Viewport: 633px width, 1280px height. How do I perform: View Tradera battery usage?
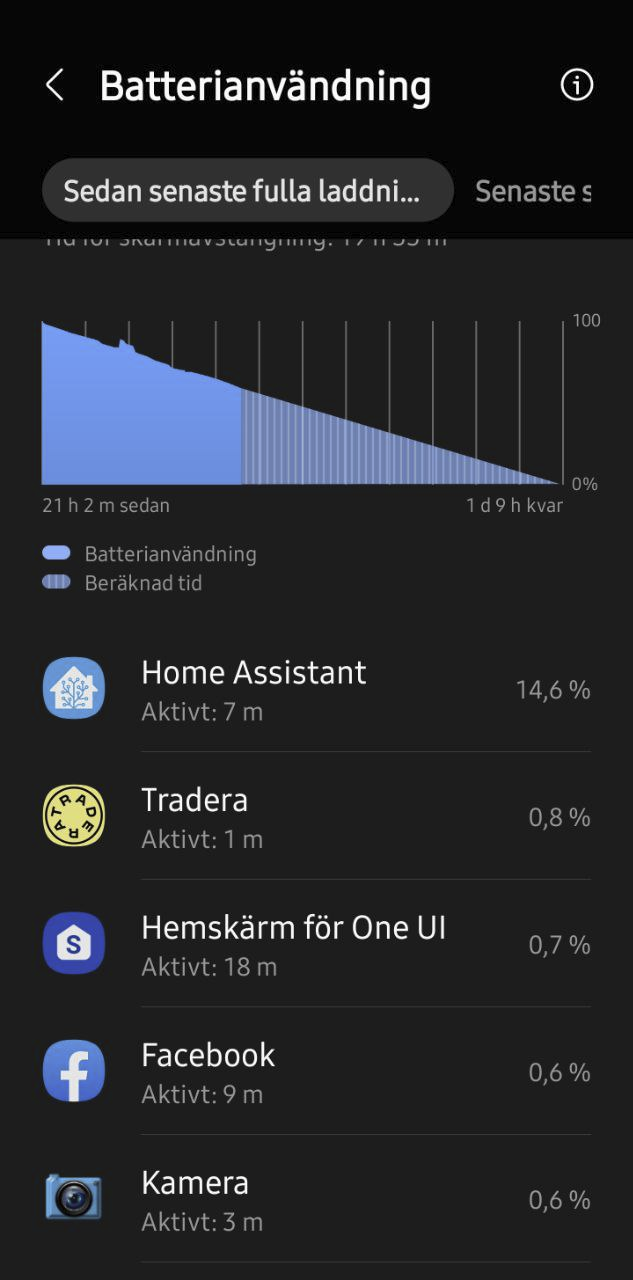point(316,816)
